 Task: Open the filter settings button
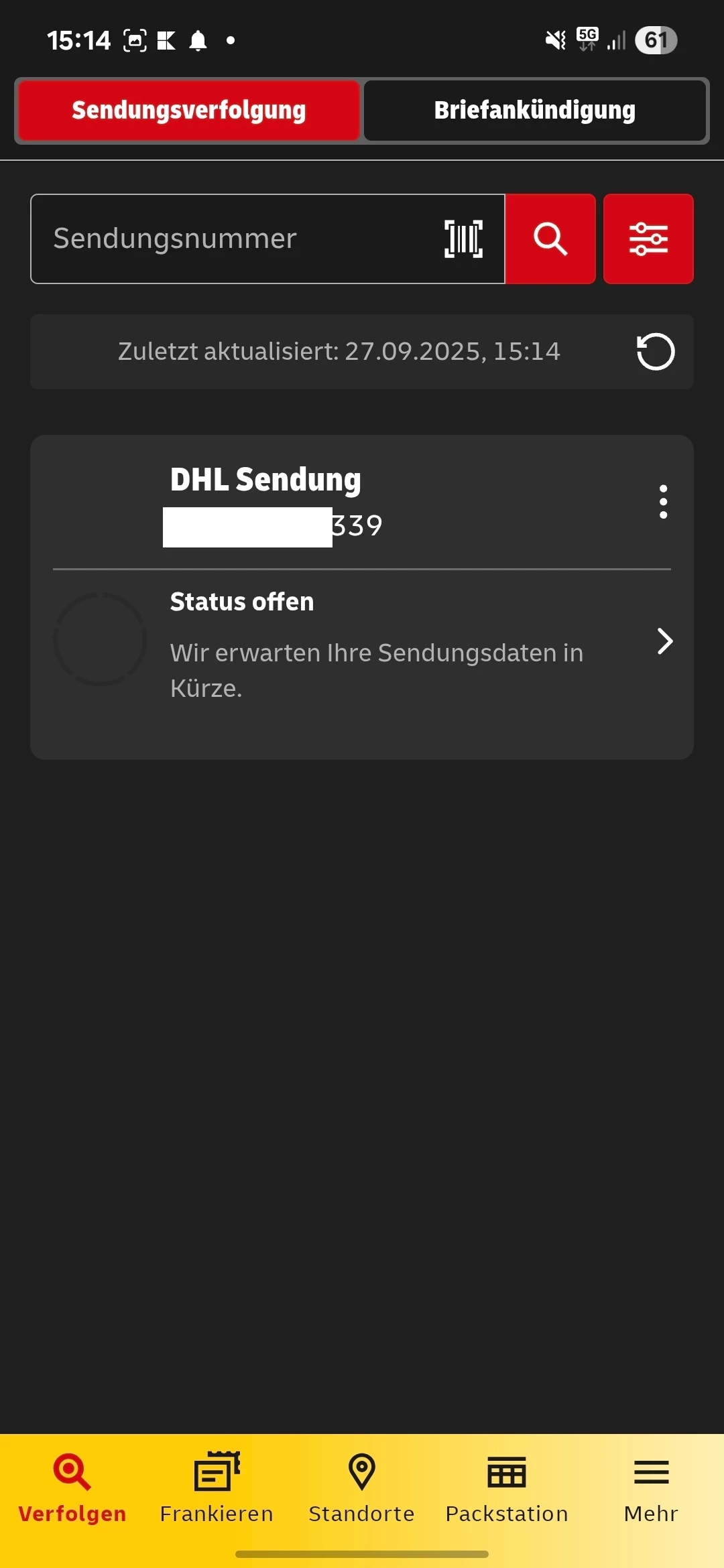click(648, 239)
